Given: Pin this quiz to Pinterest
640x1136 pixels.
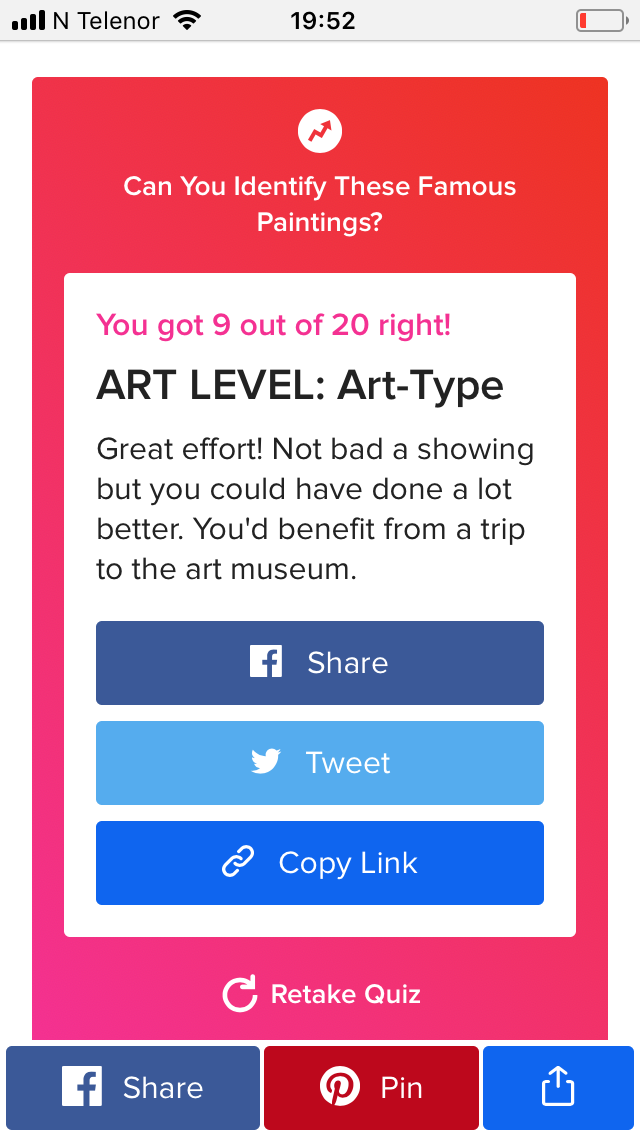Looking at the screenshot, I should [x=371, y=1087].
